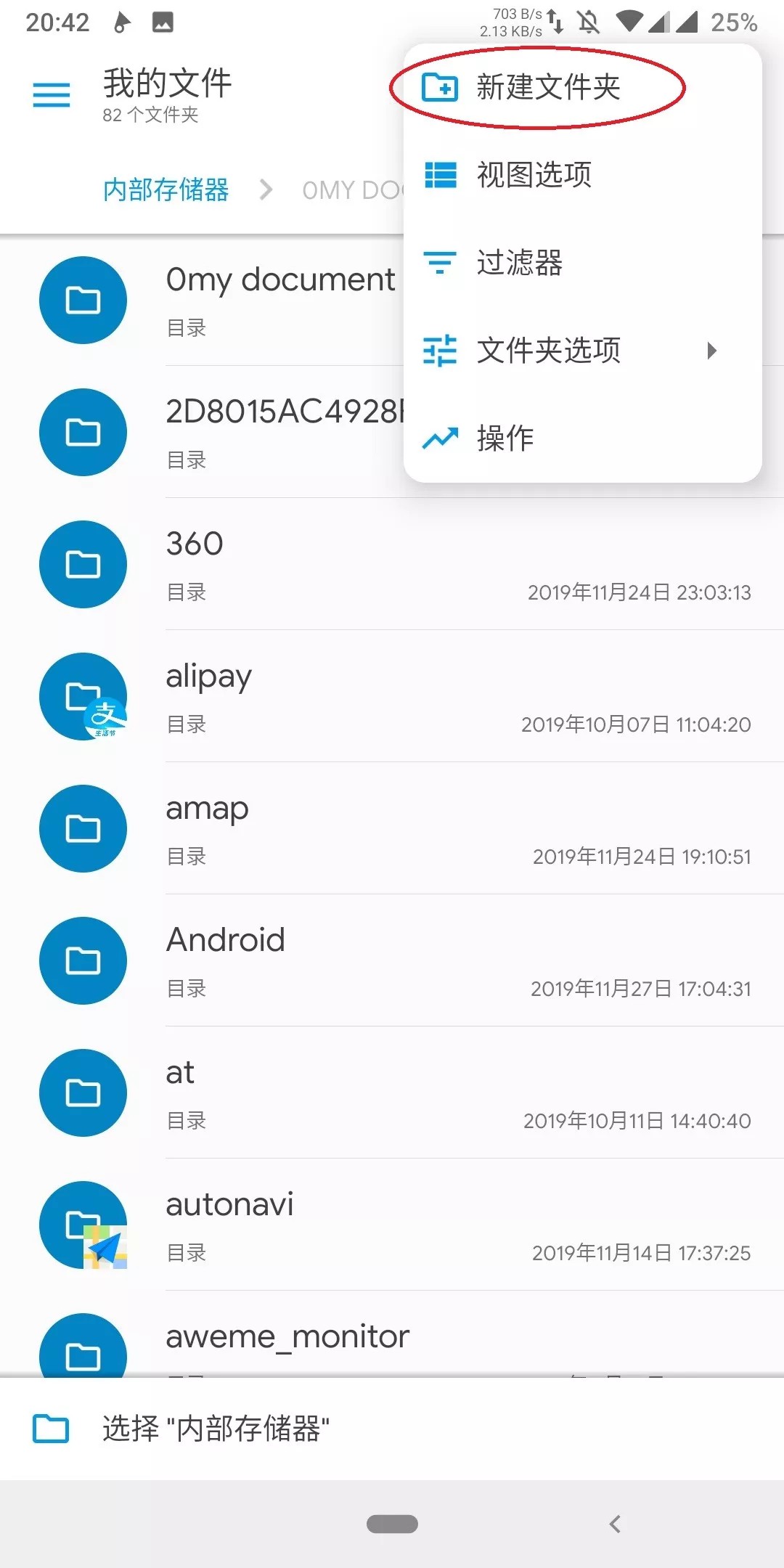Click the view options grid icon
784x1568 pixels.
click(440, 174)
